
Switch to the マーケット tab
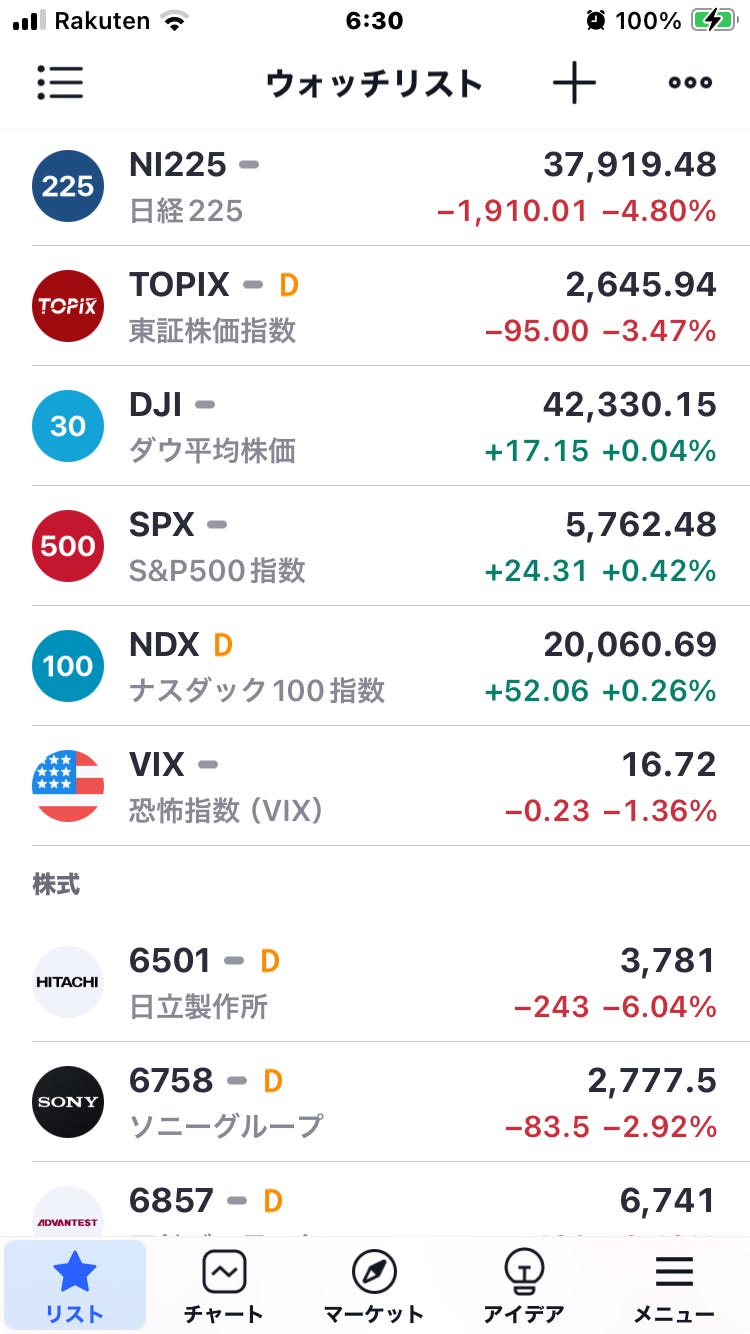pos(374,1286)
